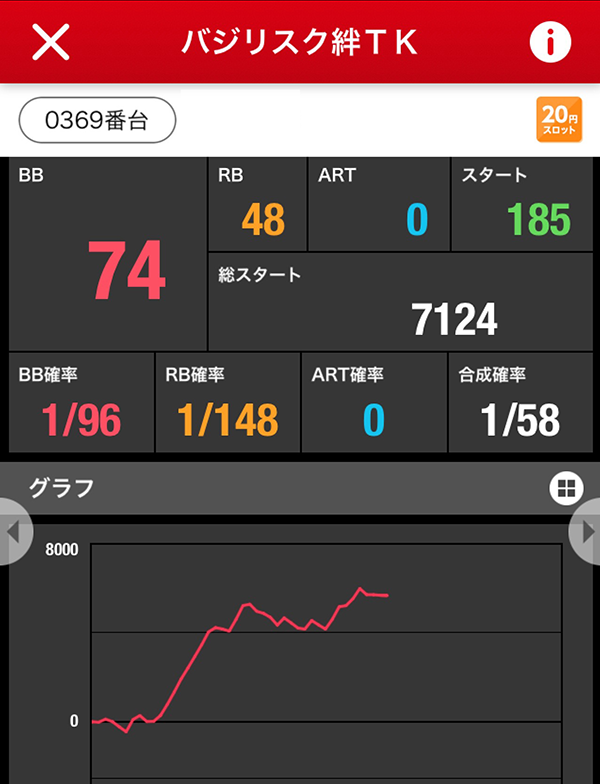This screenshot has height=784, width=600.
Task: Open the machine info icon
Action: point(549,41)
